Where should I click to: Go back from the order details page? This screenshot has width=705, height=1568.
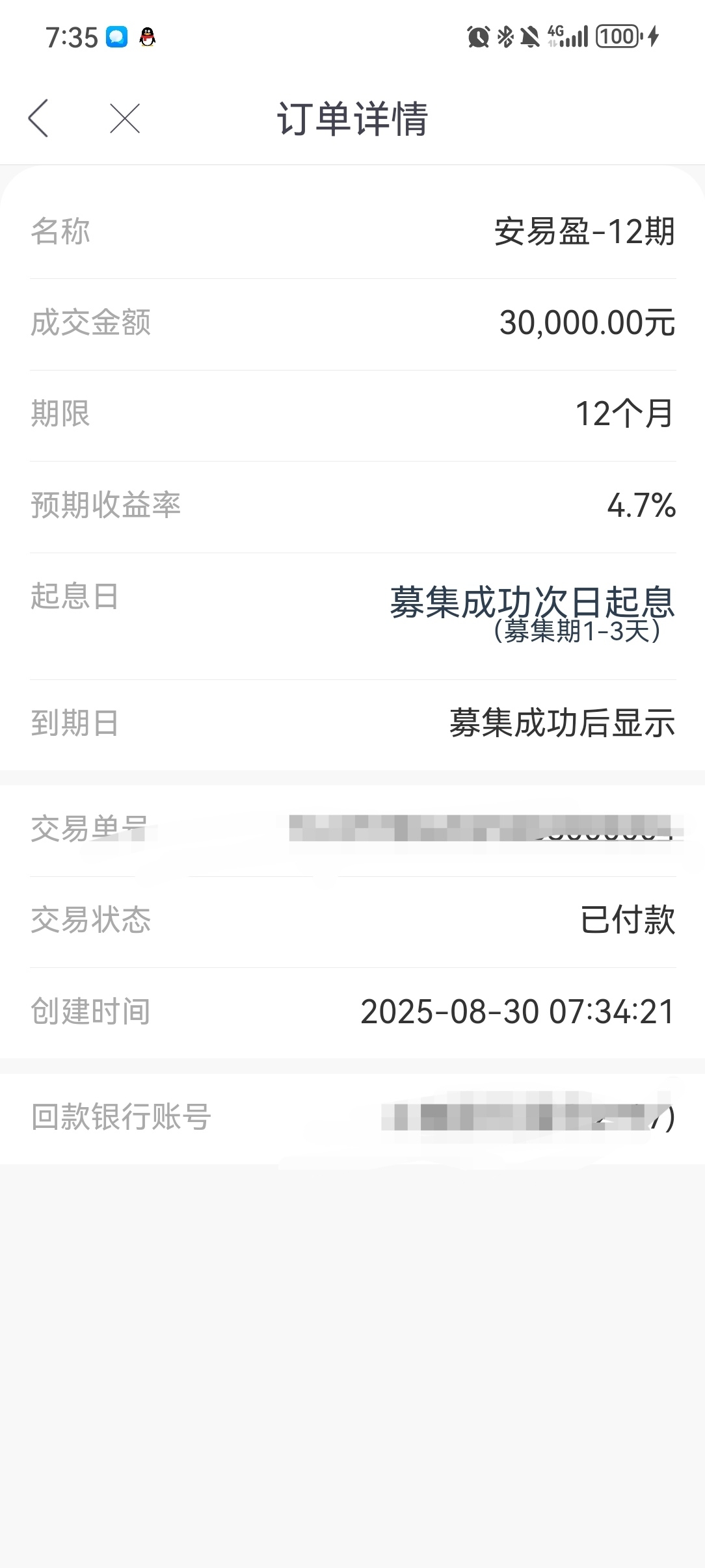pyautogui.click(x=38, y=118)
